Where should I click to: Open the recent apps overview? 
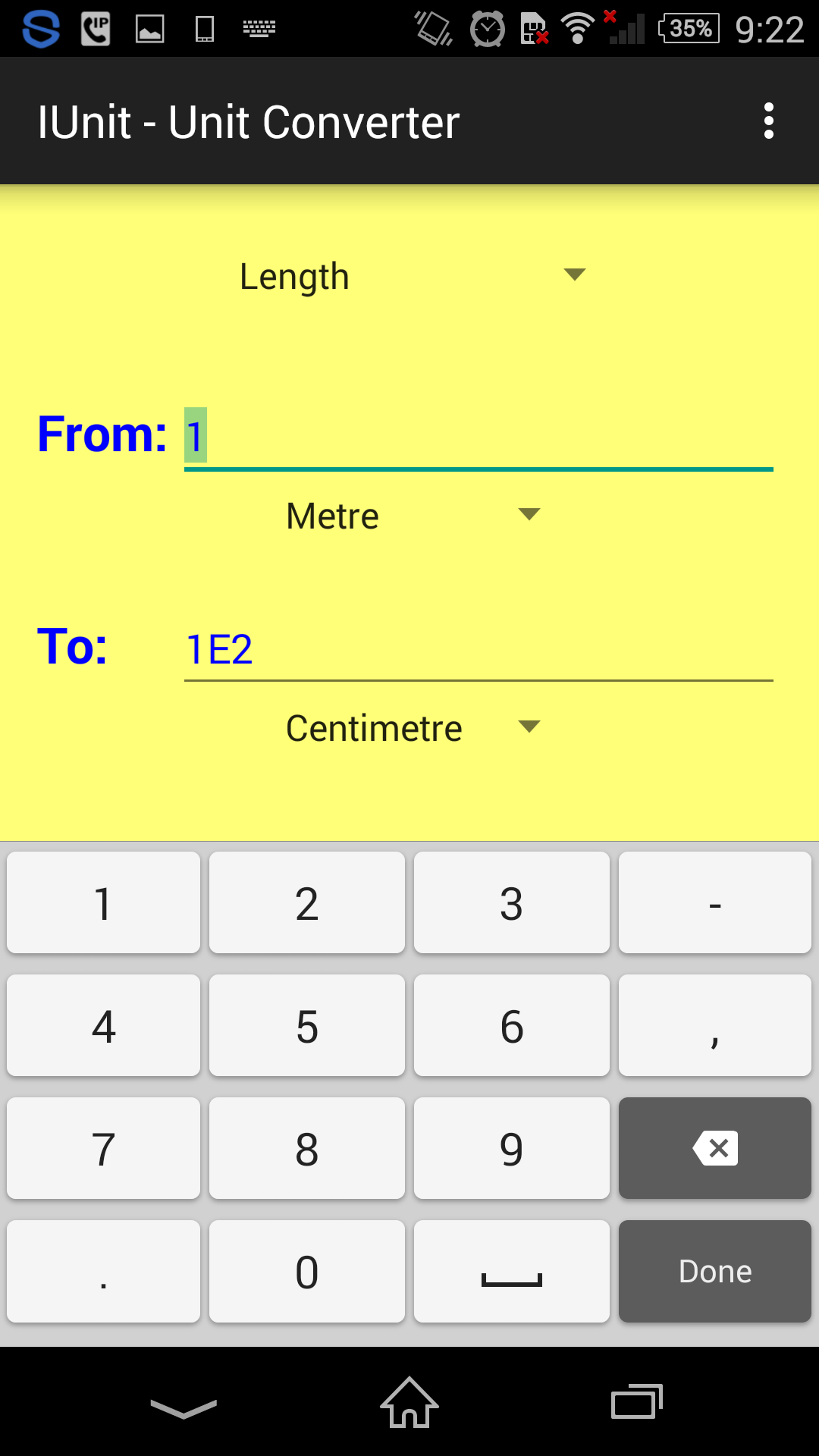635,1404
